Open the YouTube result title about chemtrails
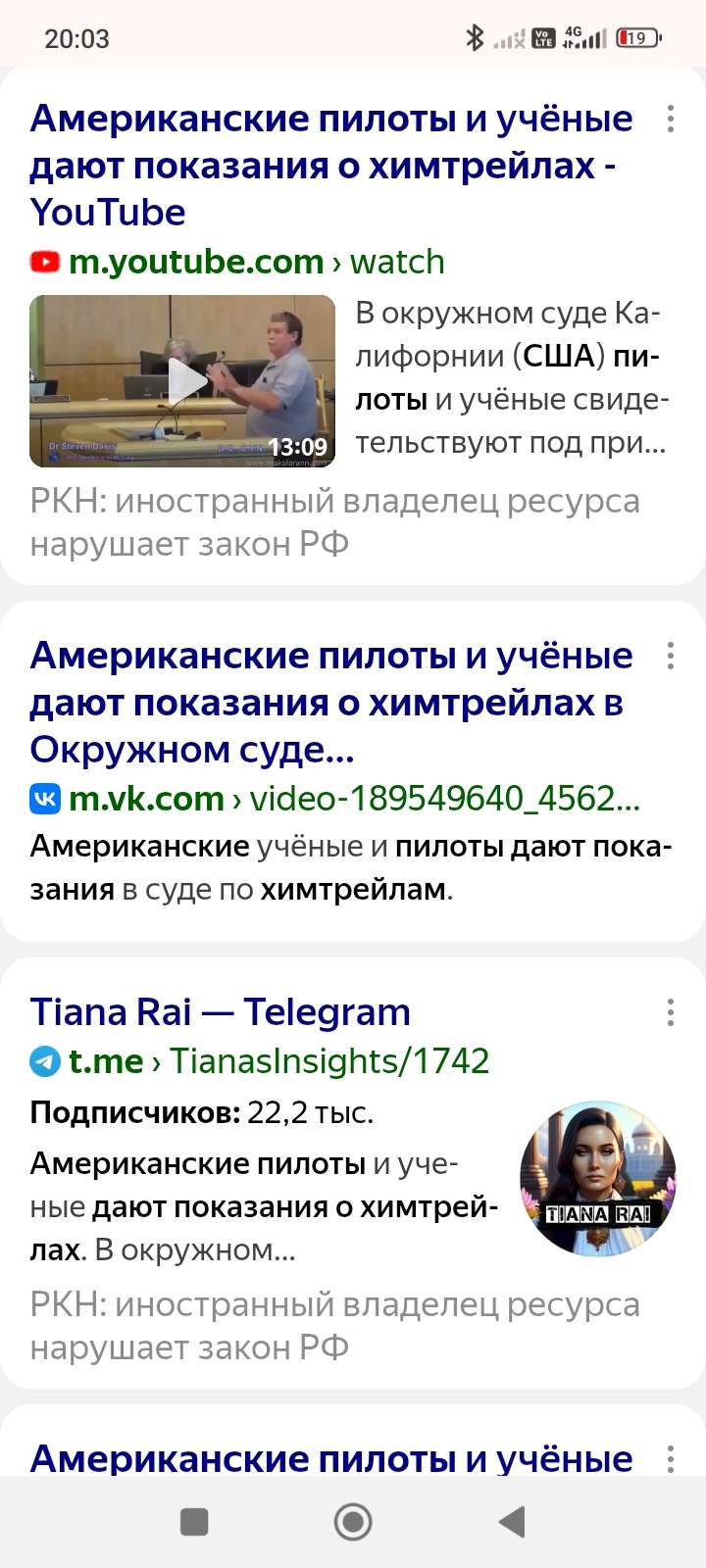This screenshot has width=706, height=1568. click(331, 164)
